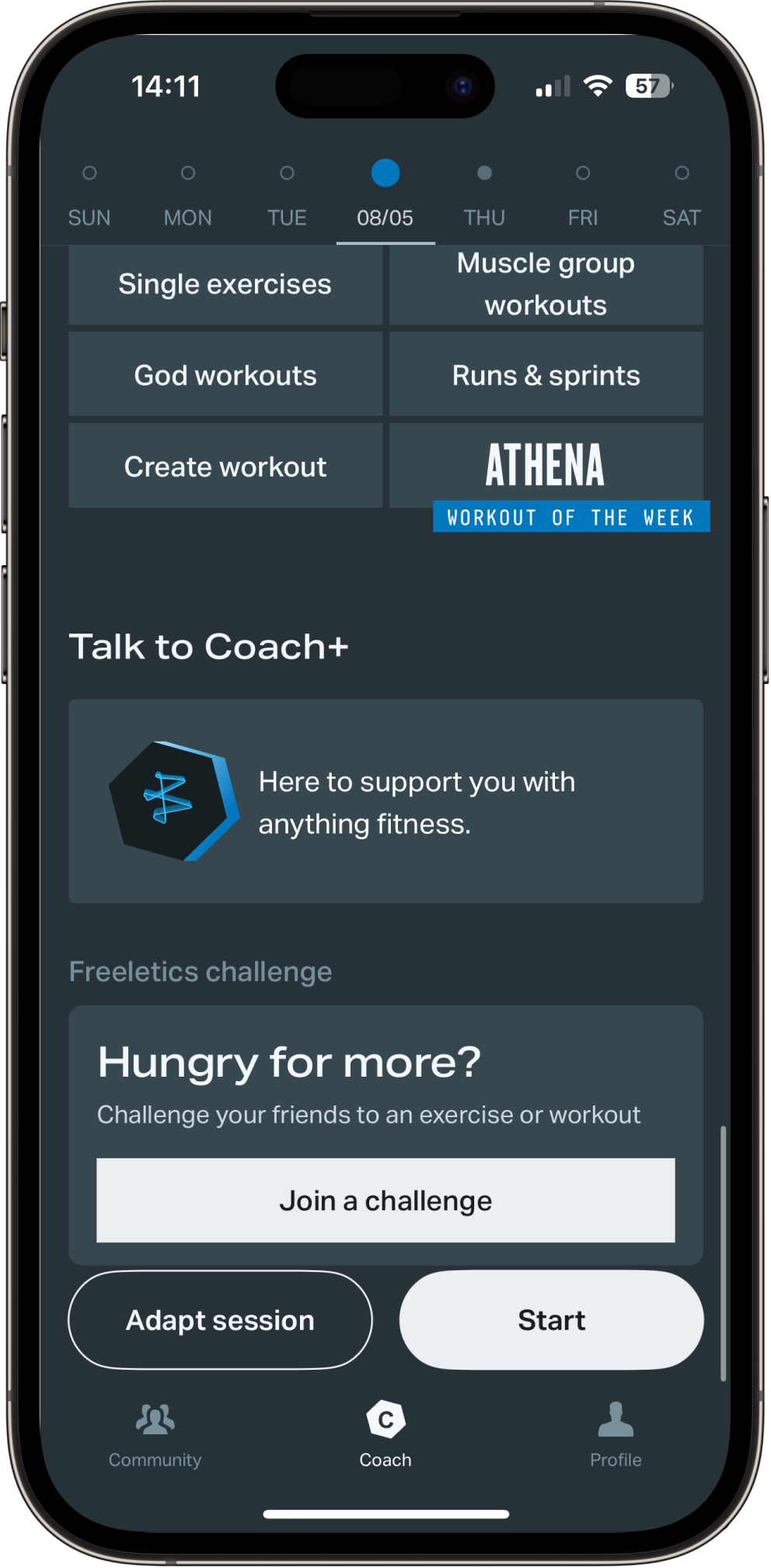The height and width of the screenshot is (1568, 771).
Task: Switch to Monday in the week bar
Action: pyautogui.click(x=188, y=197)
